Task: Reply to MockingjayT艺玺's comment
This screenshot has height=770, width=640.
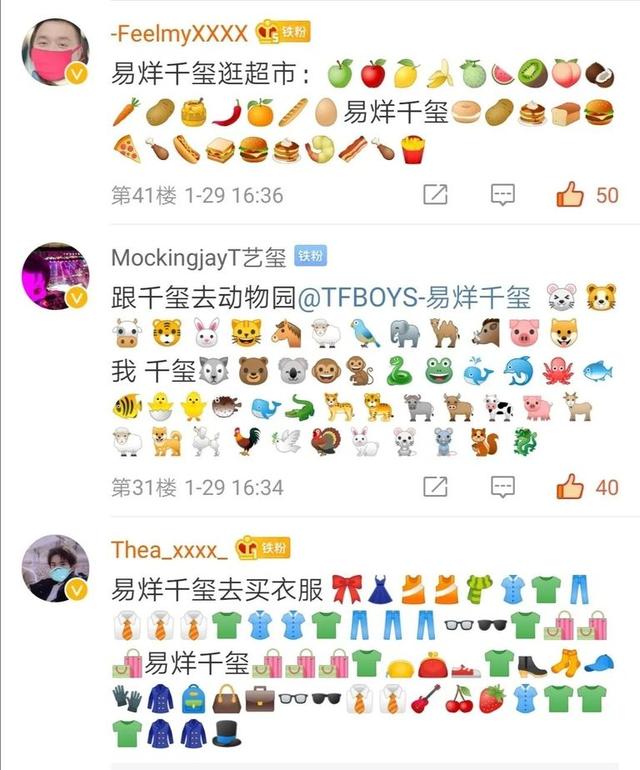Action: tap(504, 487)
